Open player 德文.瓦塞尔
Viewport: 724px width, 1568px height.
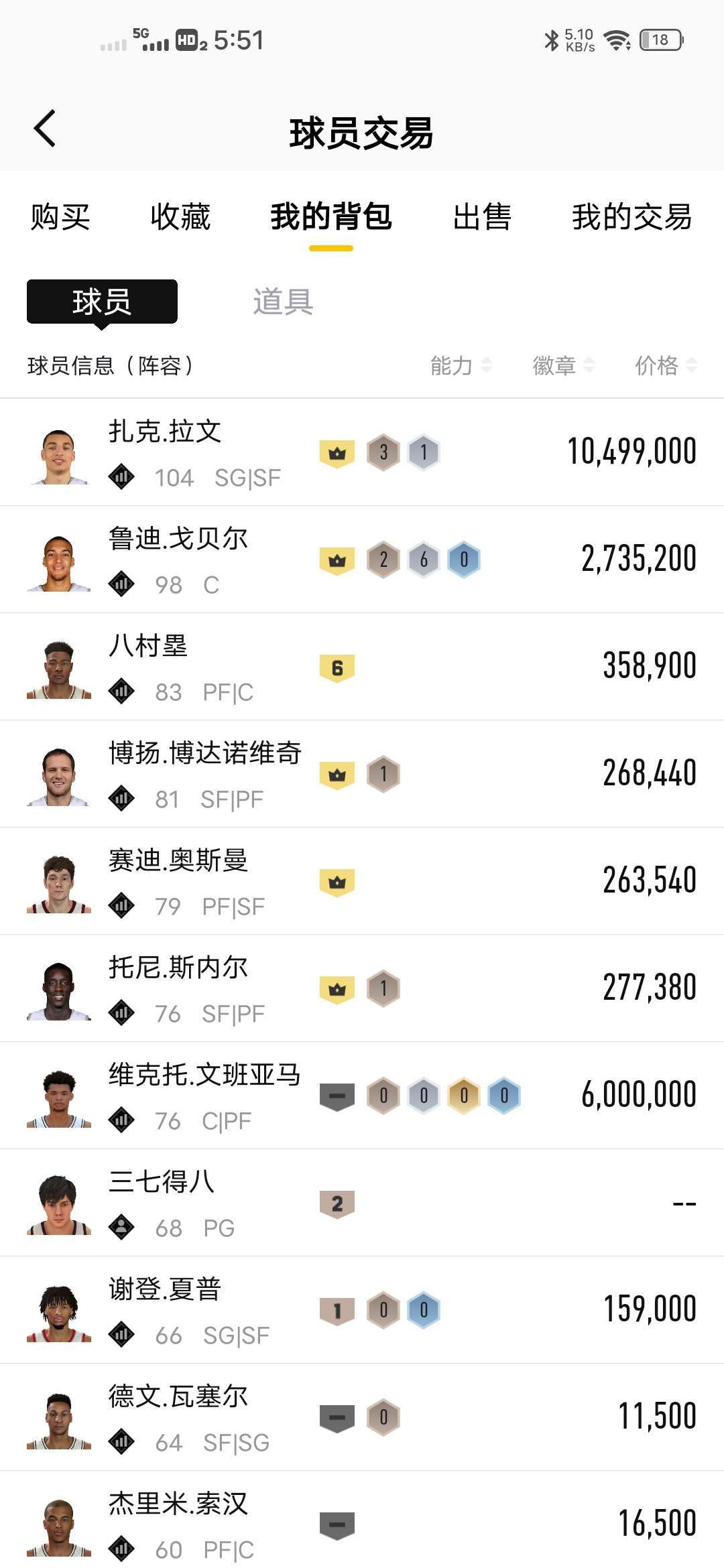362,1417
